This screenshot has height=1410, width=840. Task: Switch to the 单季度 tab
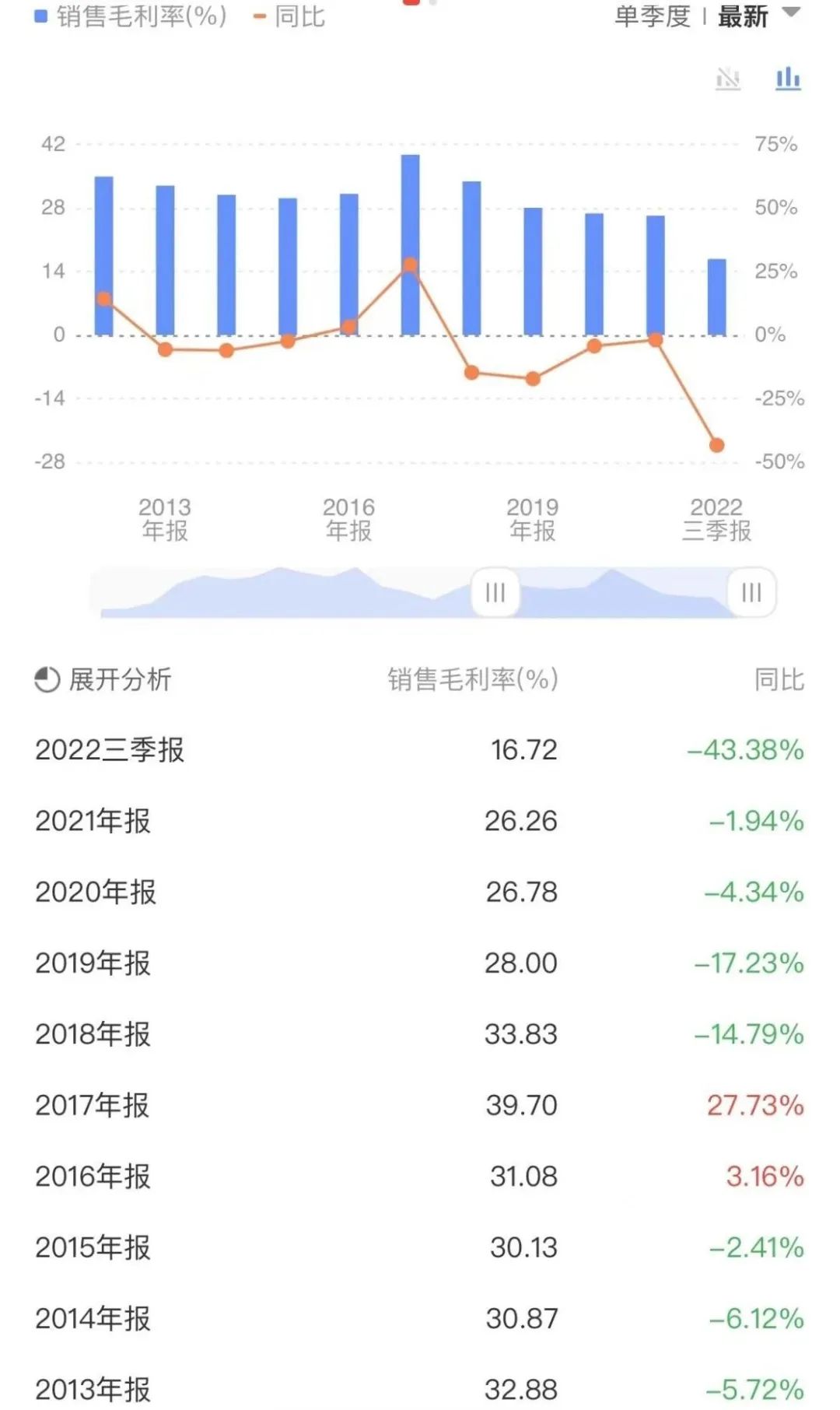coord(652,17)
